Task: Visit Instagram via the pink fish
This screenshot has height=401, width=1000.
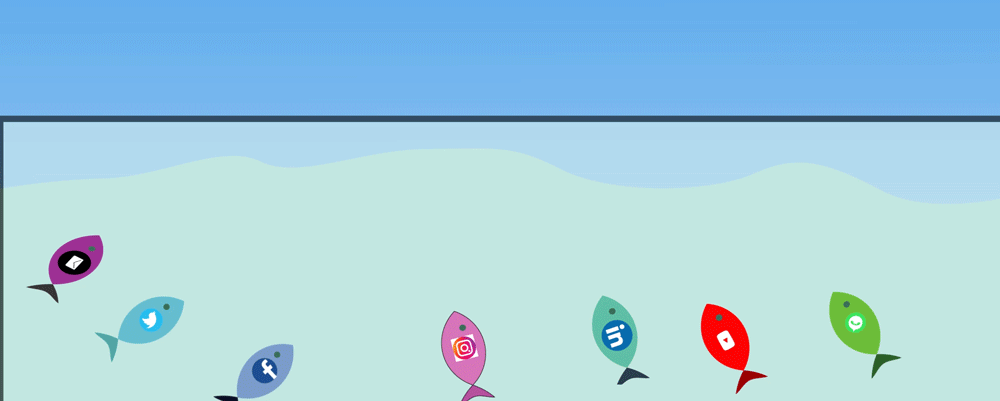Action: pyautogui.click(x=464, y=348)
